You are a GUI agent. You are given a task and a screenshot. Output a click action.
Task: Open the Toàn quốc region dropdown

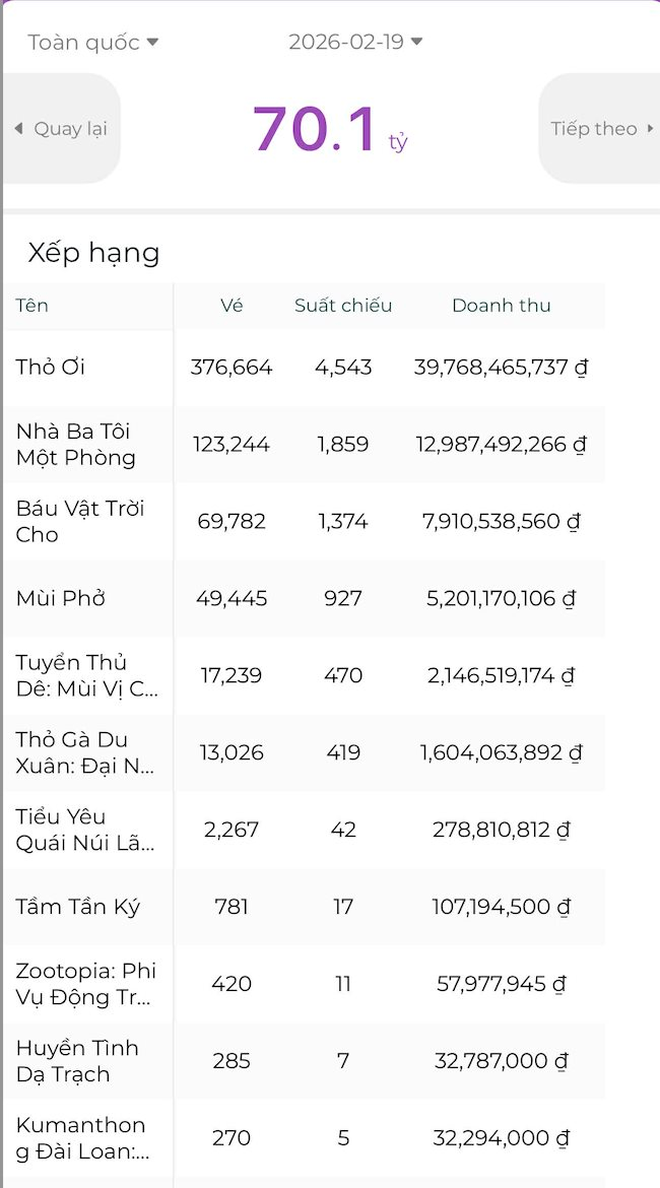93,42
